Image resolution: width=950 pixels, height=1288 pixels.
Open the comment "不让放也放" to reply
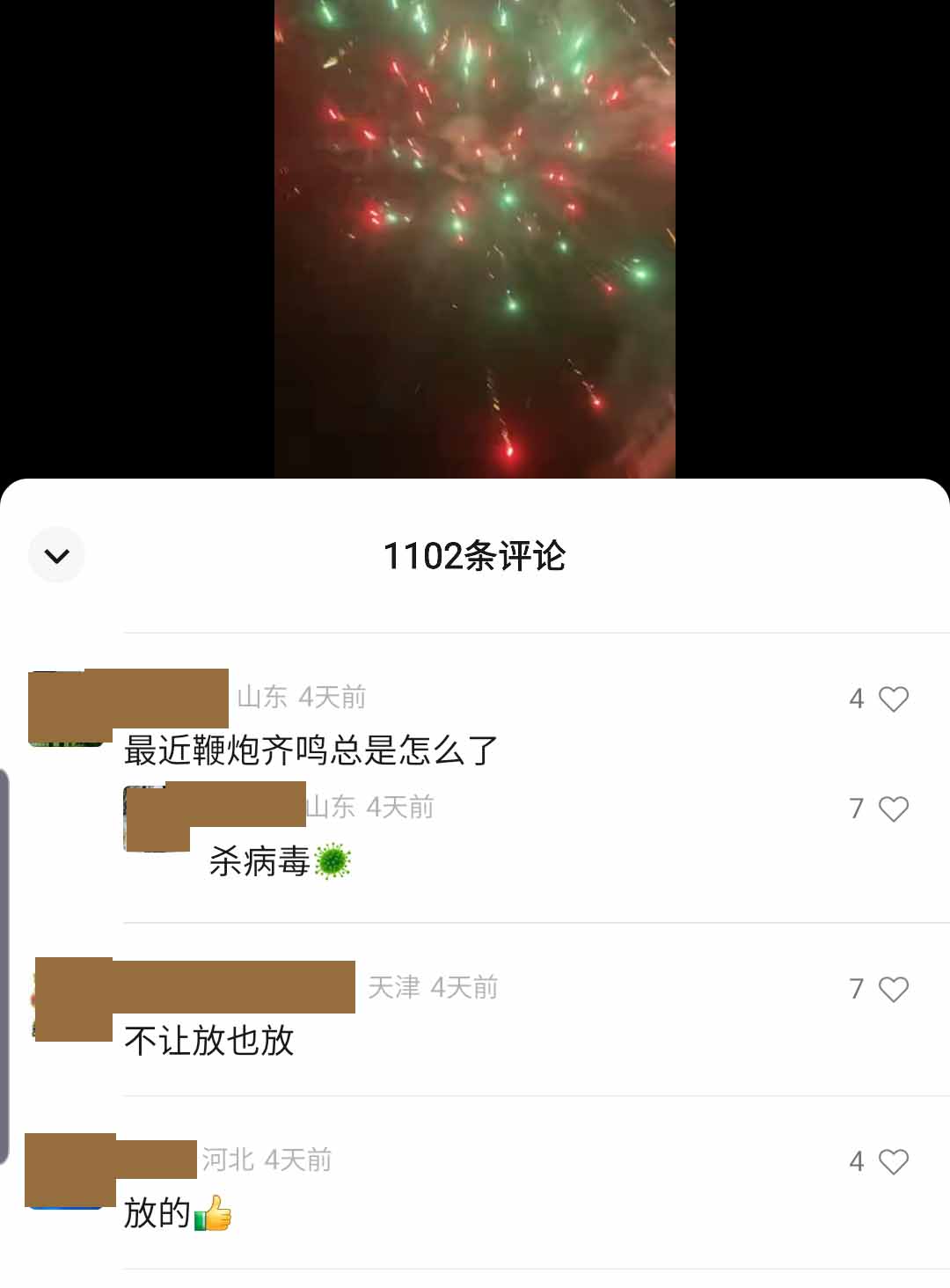click(209, 1041)
